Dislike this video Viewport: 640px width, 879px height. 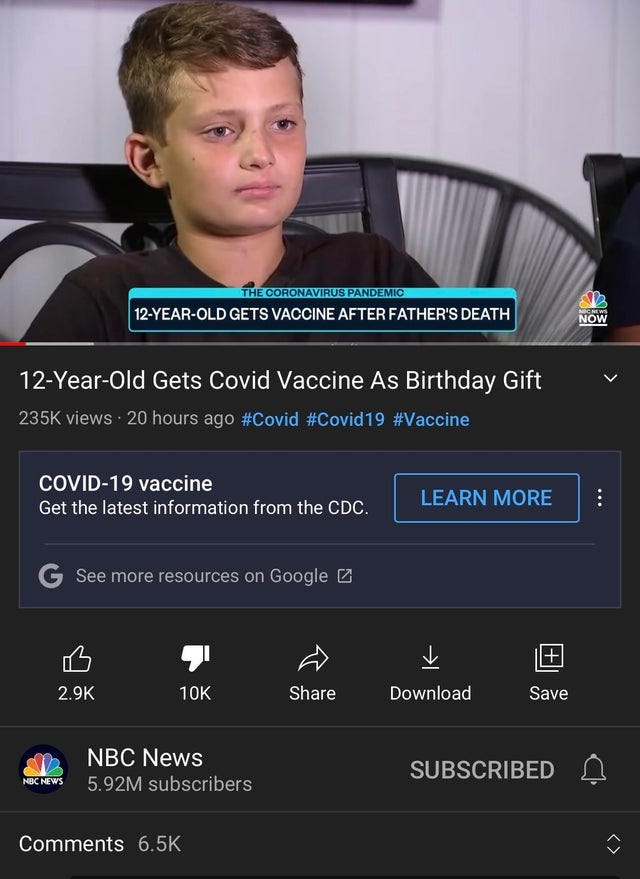click(x=195, y=670)
